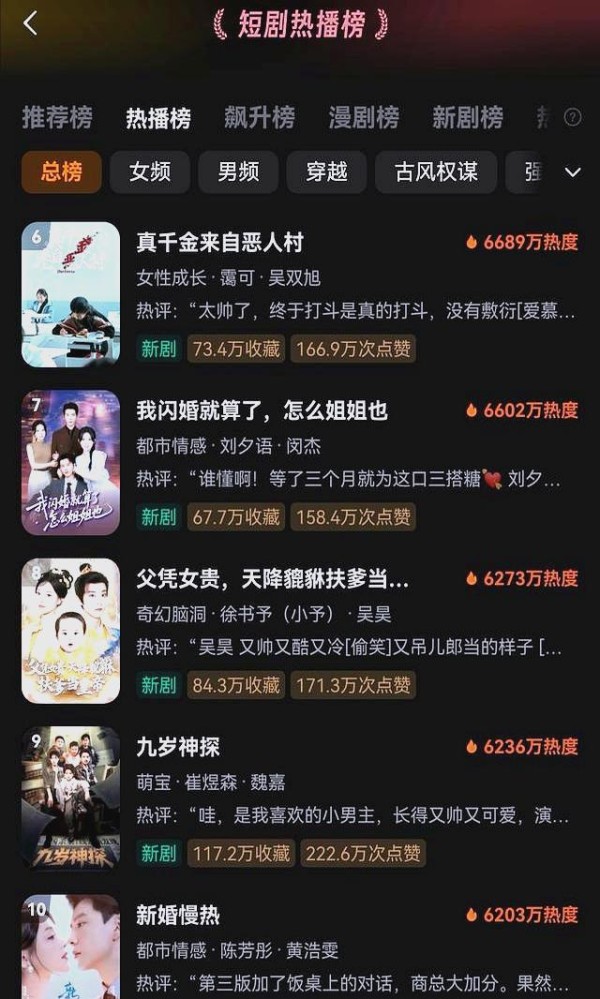Open the help question mark icon

[x=573, y=118]
